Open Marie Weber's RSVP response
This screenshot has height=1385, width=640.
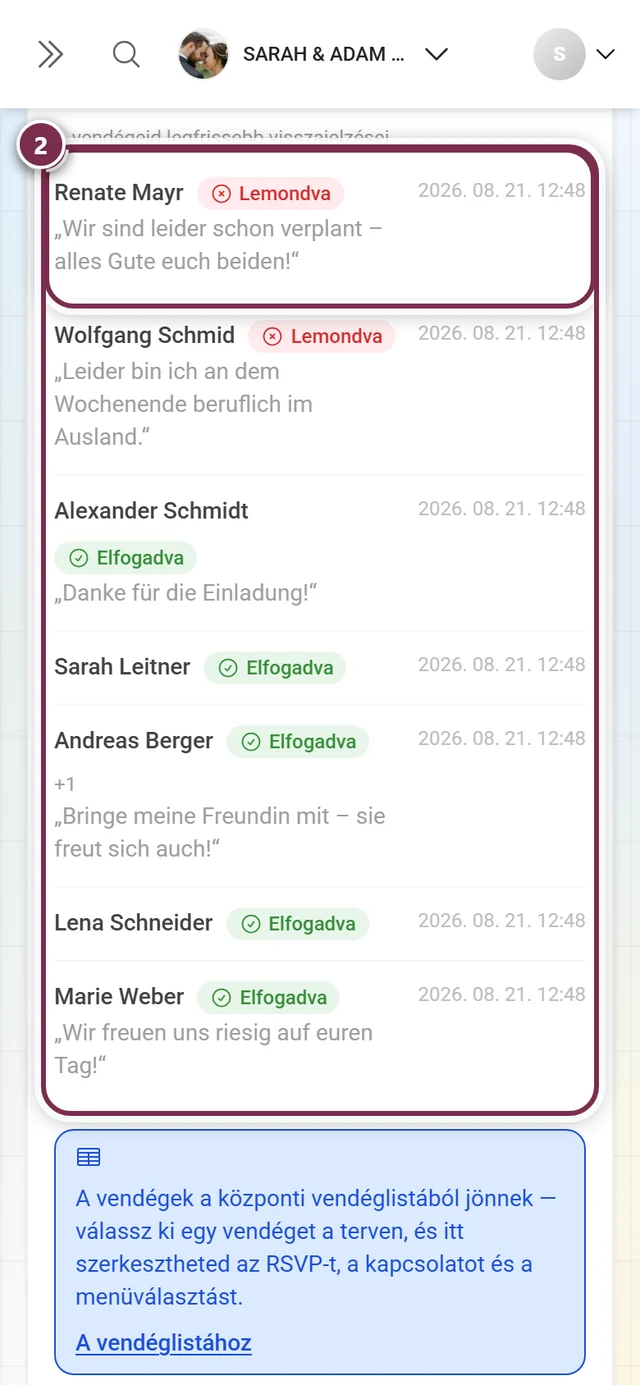(320, 1031)
